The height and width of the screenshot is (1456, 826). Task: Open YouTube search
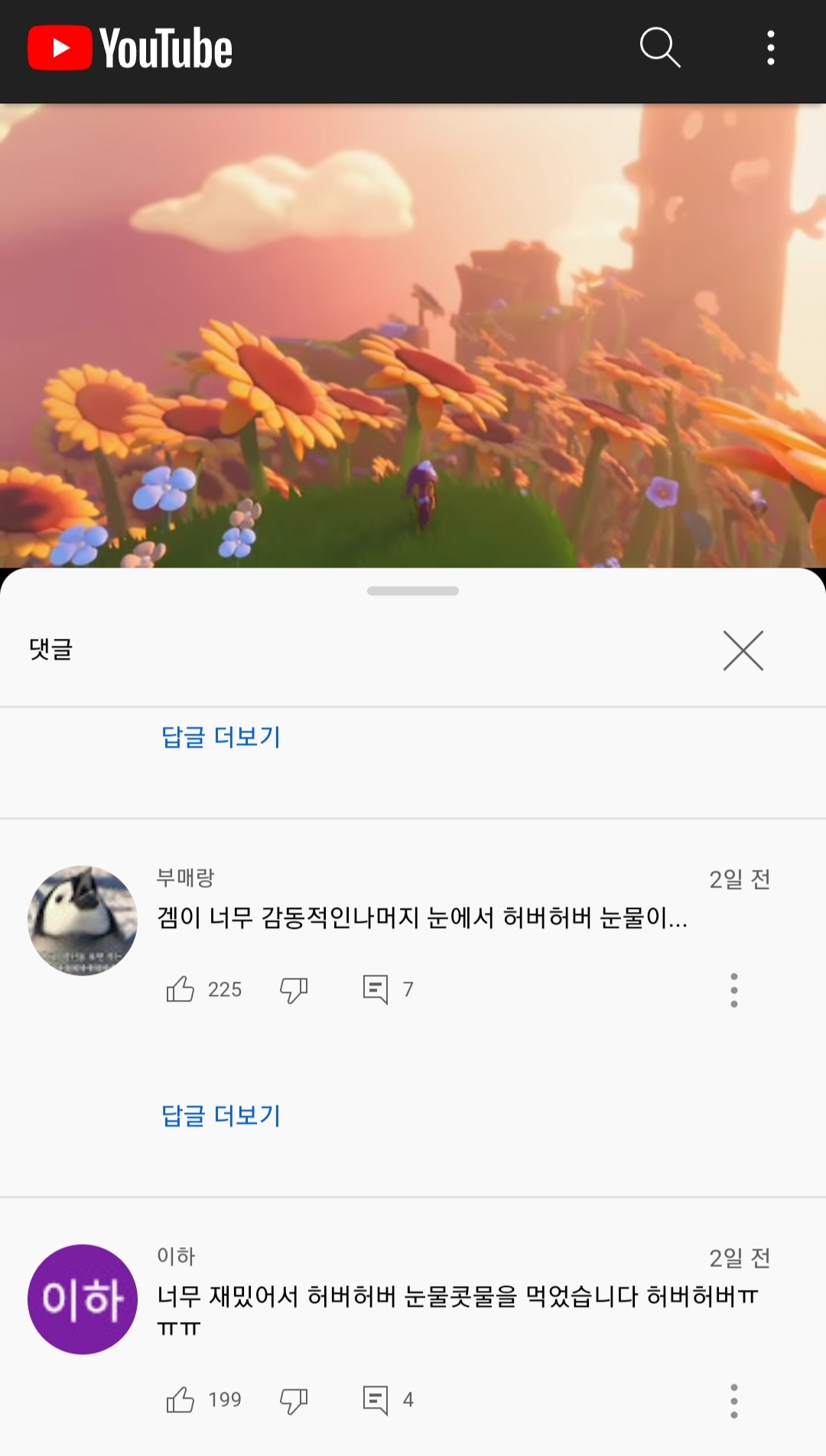tap(660, 48)
